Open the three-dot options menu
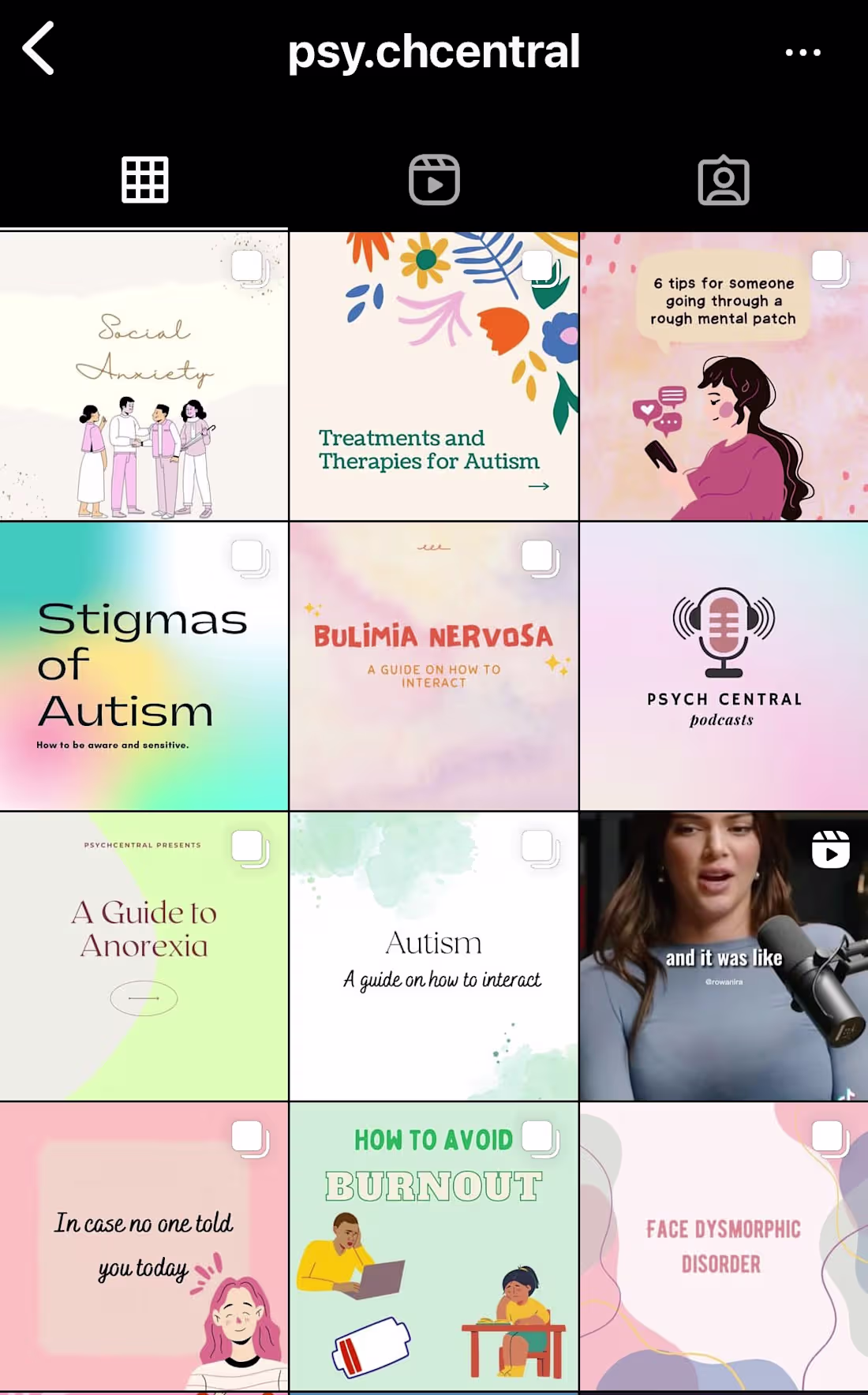This screenshot has height=1395, width=868. pyautogui.click(x=803, y=52)
